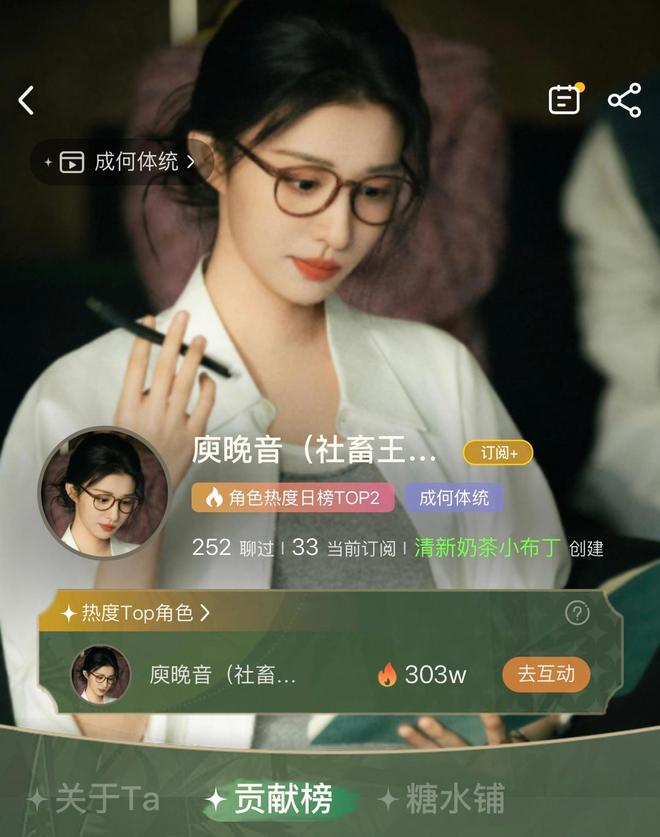Image resolution: width=660 pixels, height=837 pixels.
Task: Tap 去互动 to interact with the character
Action: (x=546, y=673)
